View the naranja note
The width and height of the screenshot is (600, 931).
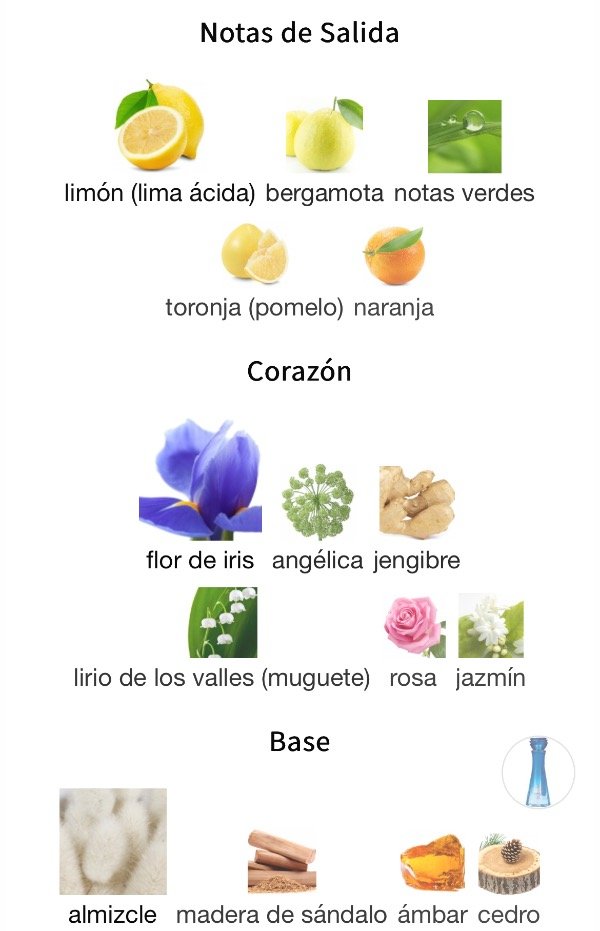[394, 271]
